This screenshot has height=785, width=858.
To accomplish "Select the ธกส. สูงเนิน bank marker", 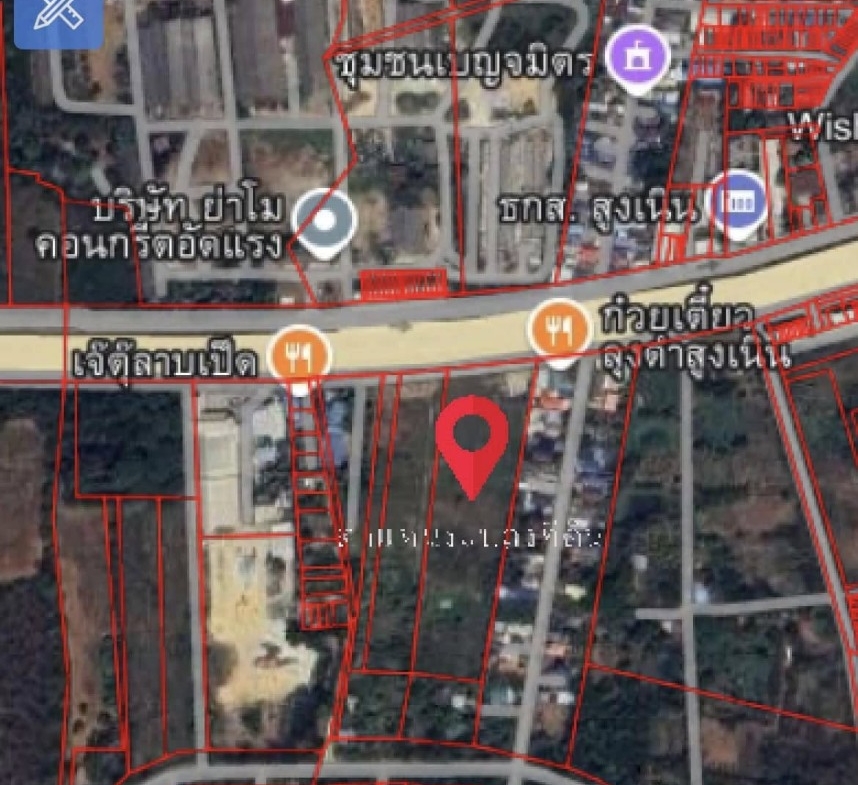I will tap(738, 204).
